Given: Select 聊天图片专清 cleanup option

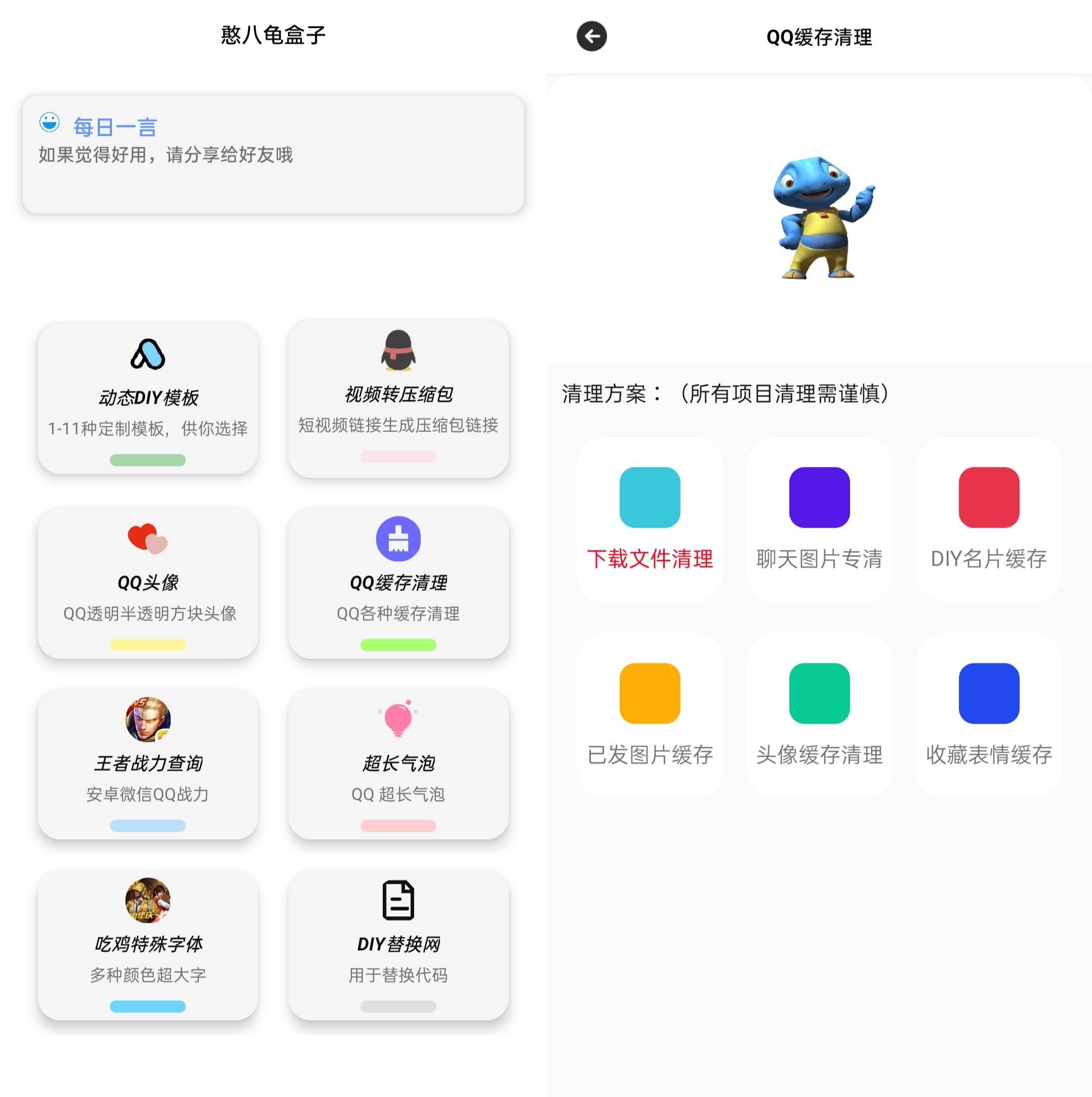Looking at the screenshot, I should (x=819, y=519).
